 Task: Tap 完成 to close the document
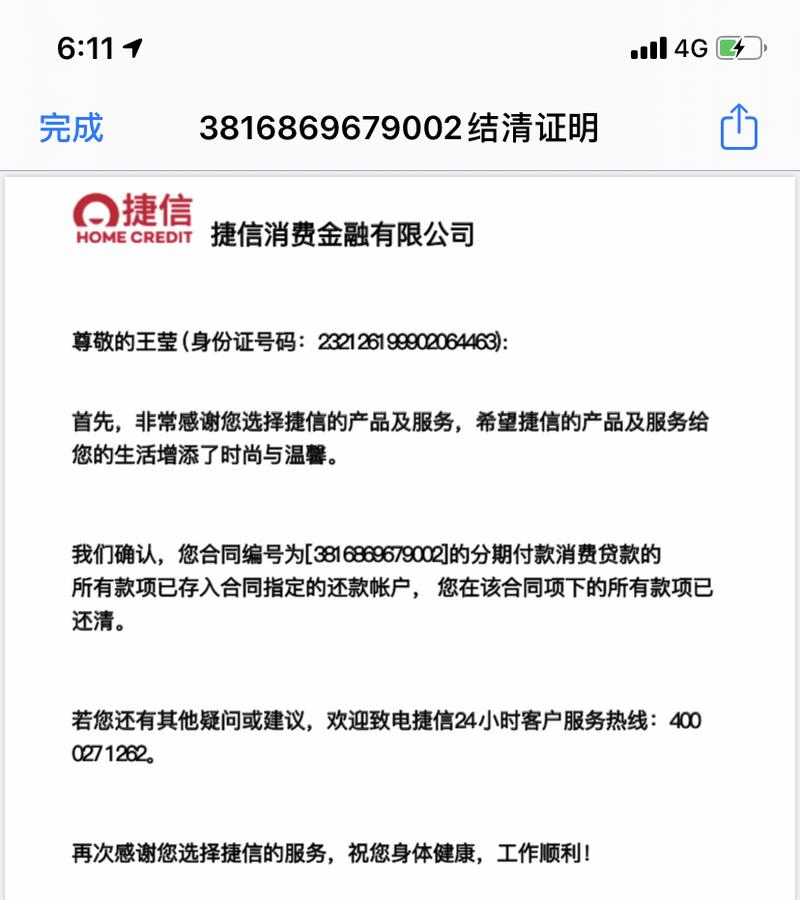pos(71,128)
